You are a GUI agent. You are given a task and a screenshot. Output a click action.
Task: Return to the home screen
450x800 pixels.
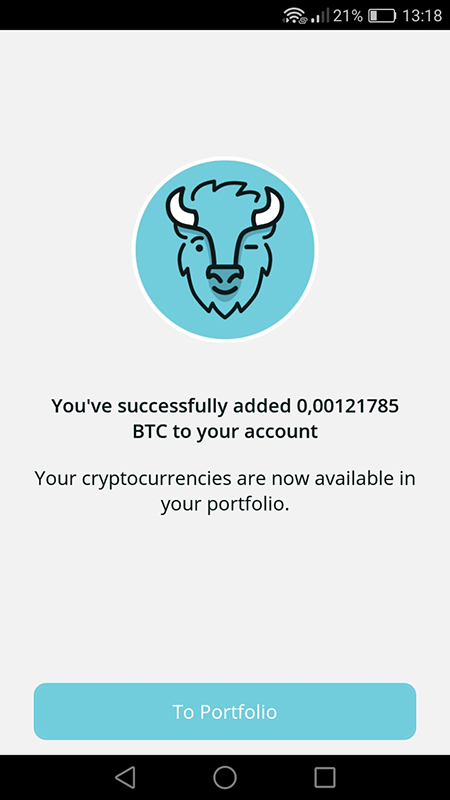click(x=225, y=778)
